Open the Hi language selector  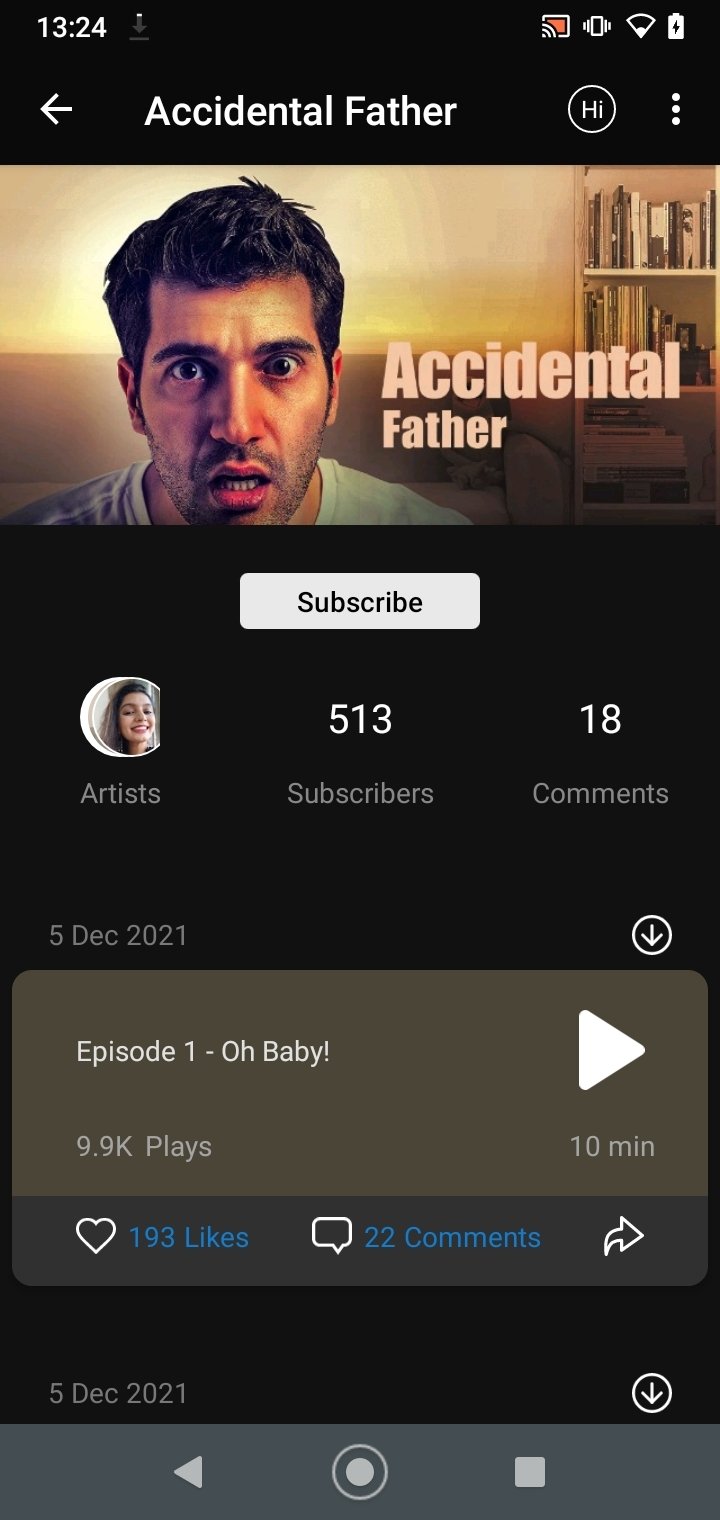[592, 110]
